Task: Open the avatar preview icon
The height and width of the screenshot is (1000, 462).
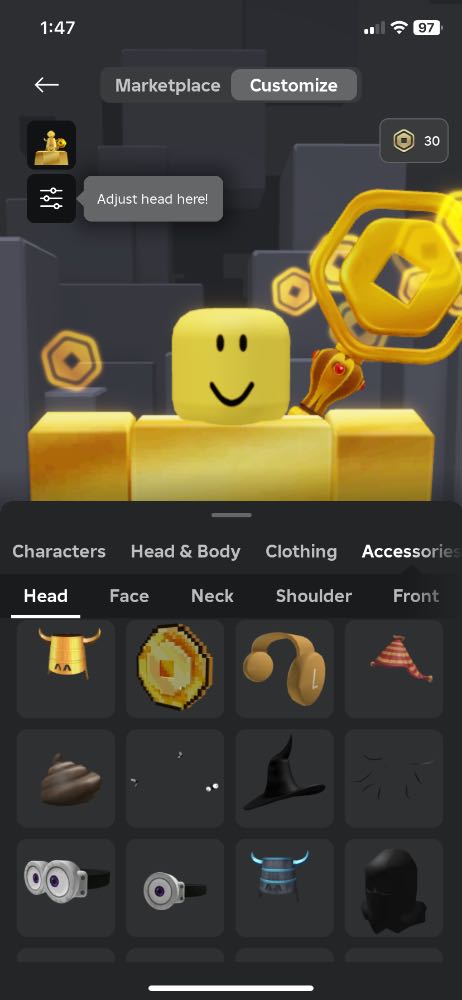Action: coord(51,145)
